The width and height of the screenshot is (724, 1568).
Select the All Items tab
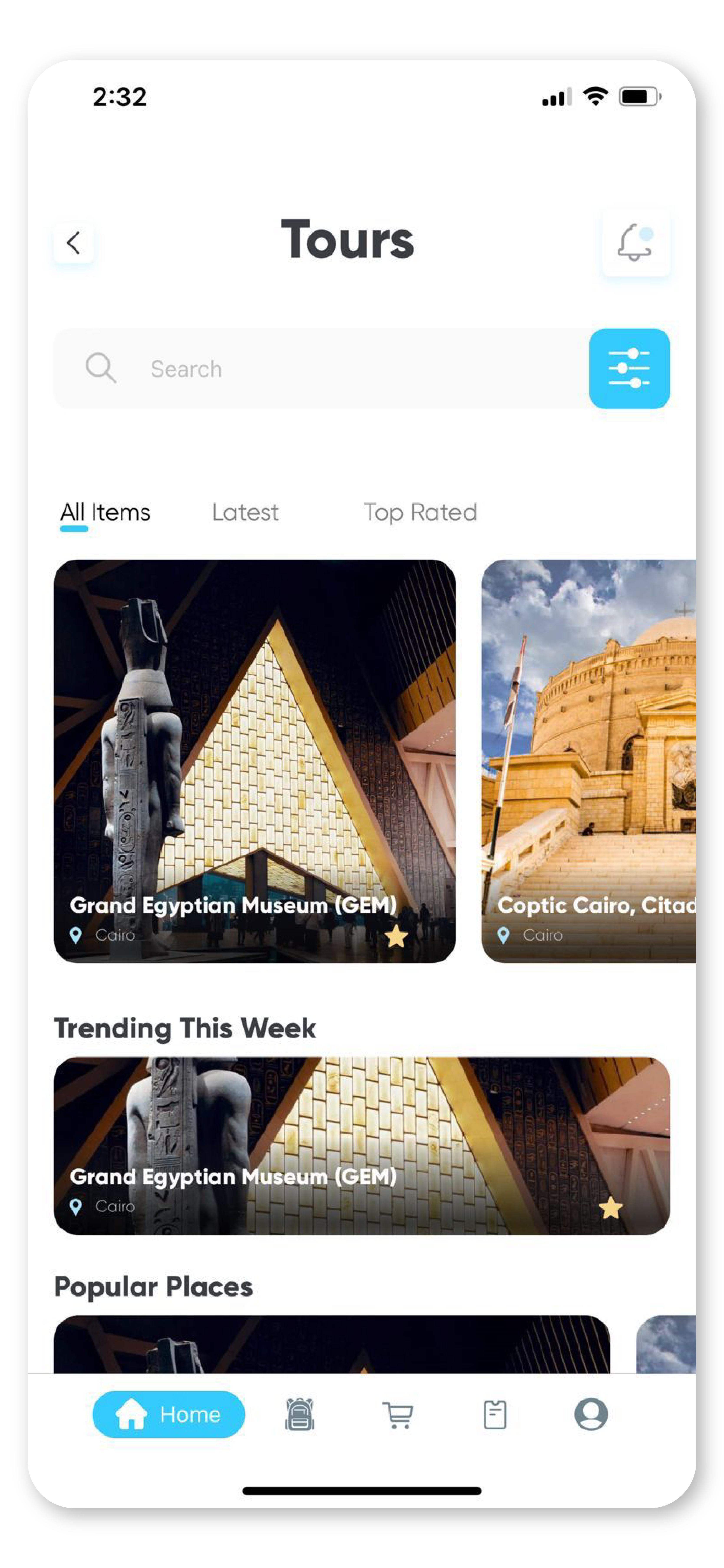105,512
